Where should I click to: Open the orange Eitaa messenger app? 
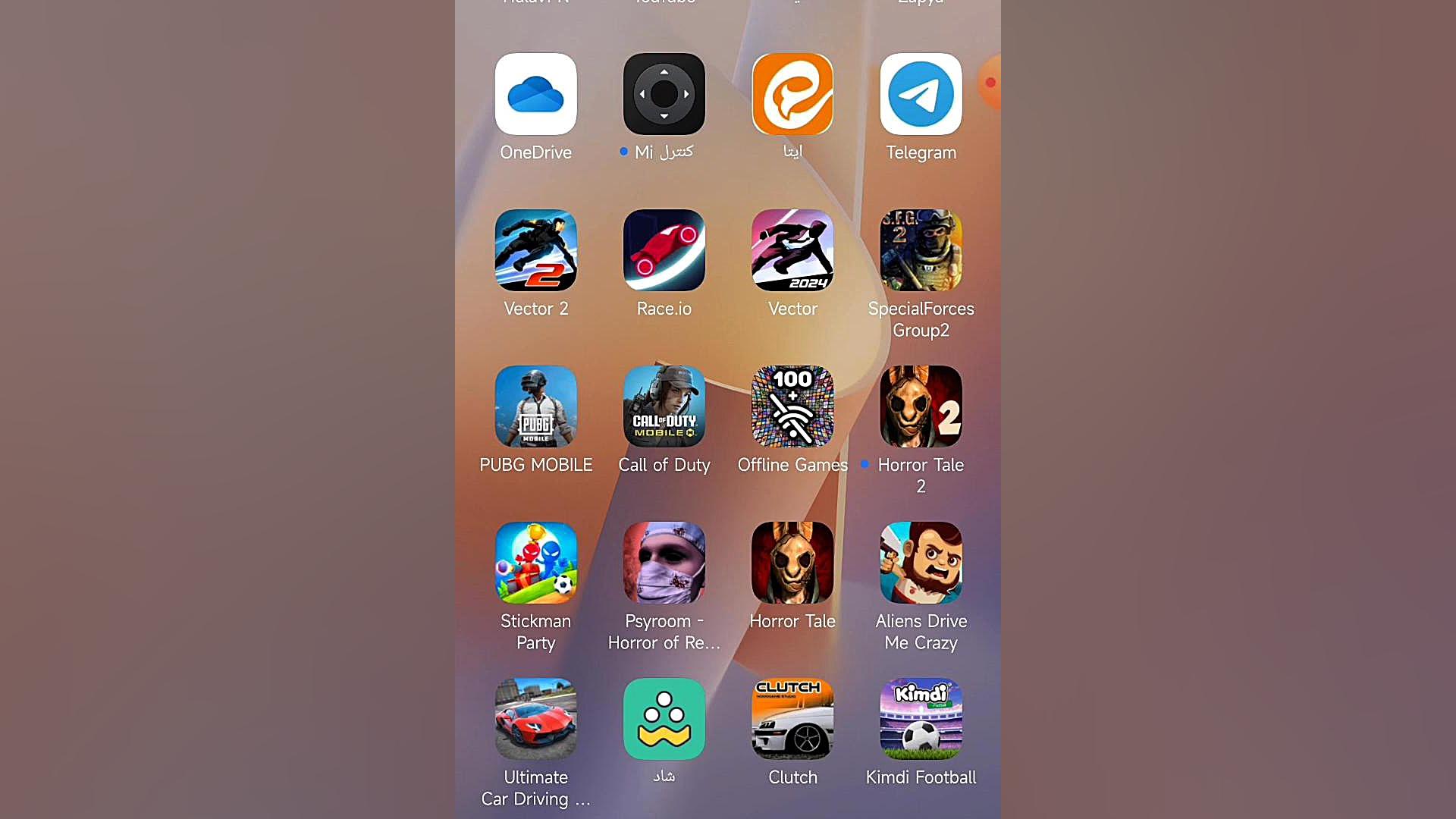pyautogui.click(x=792, y=94)
